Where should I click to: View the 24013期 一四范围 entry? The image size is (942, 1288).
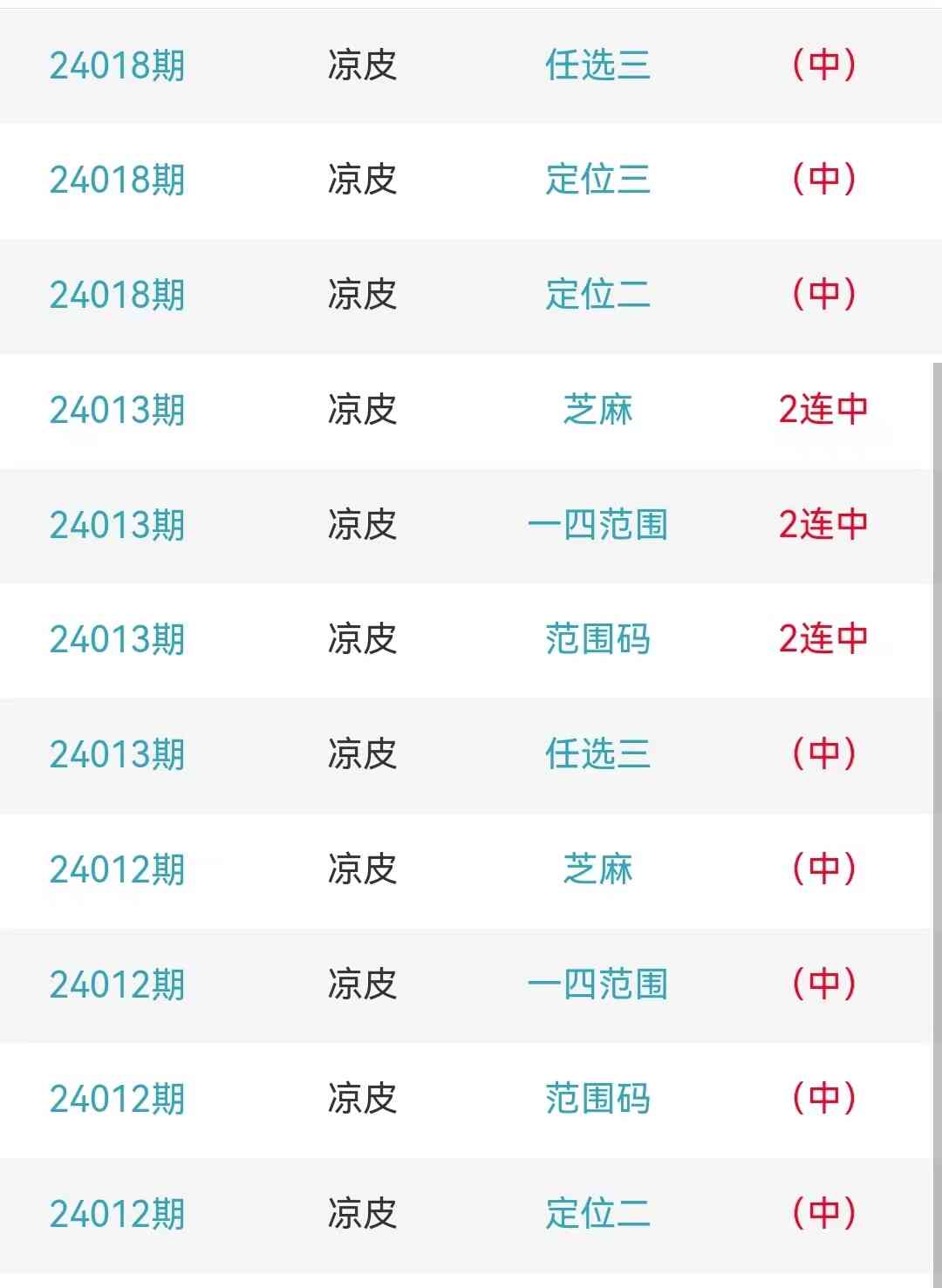click(597, 525)
